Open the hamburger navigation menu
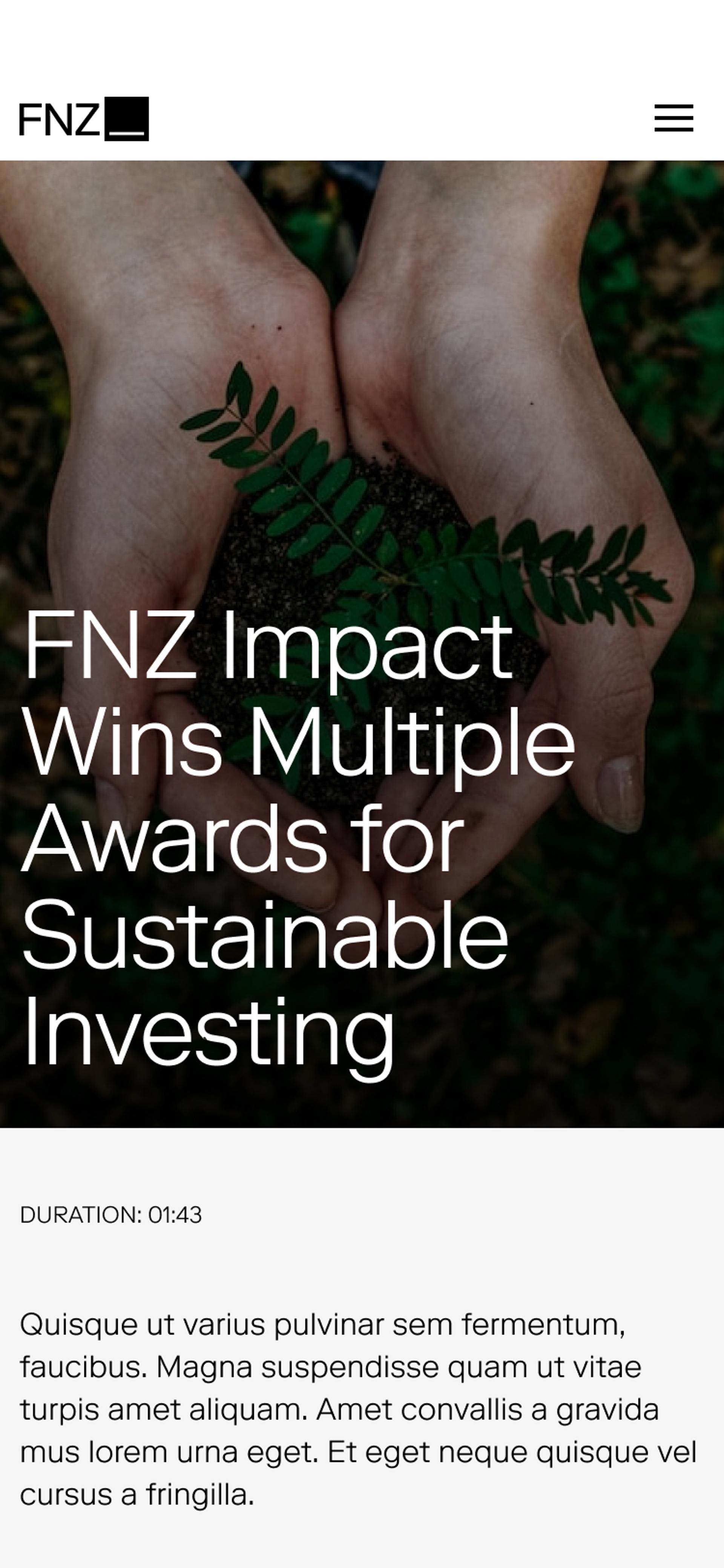724x1568 pixels. (x=673, y=118)
